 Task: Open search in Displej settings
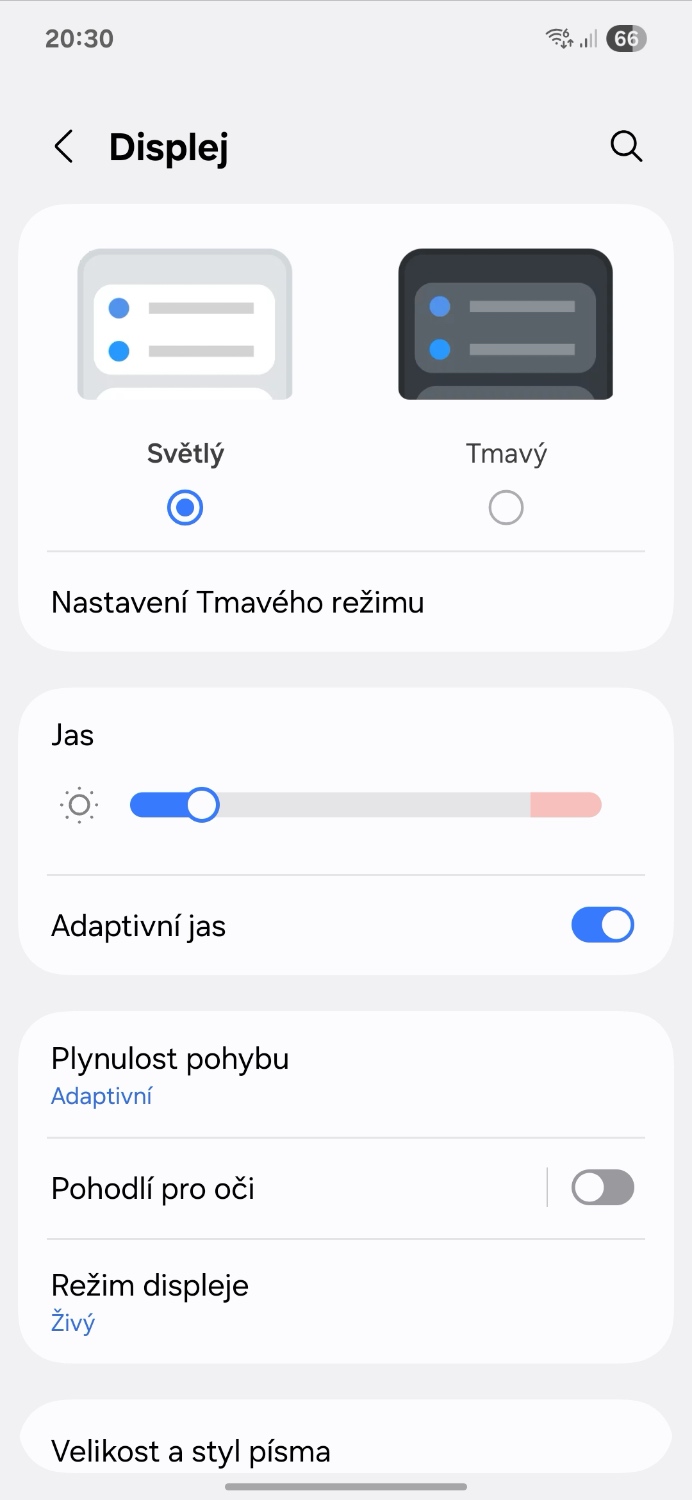click(x=626, y=147)
